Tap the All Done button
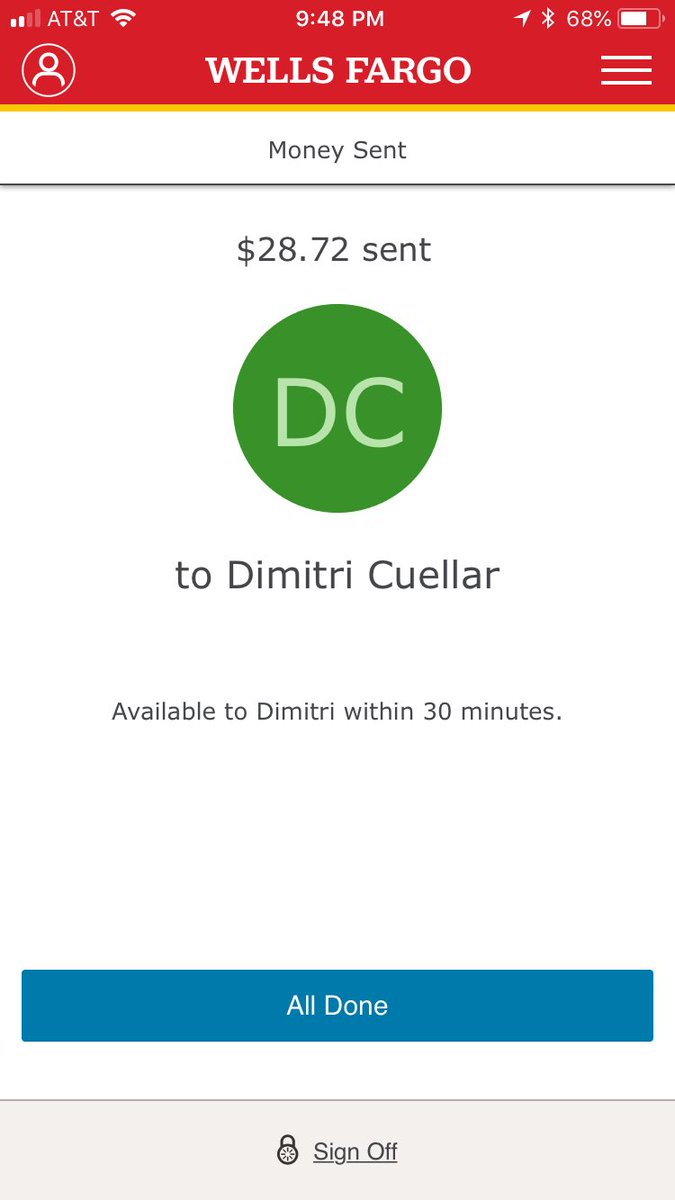This screenshot has width=675, height=1200. click(337, 1005)
